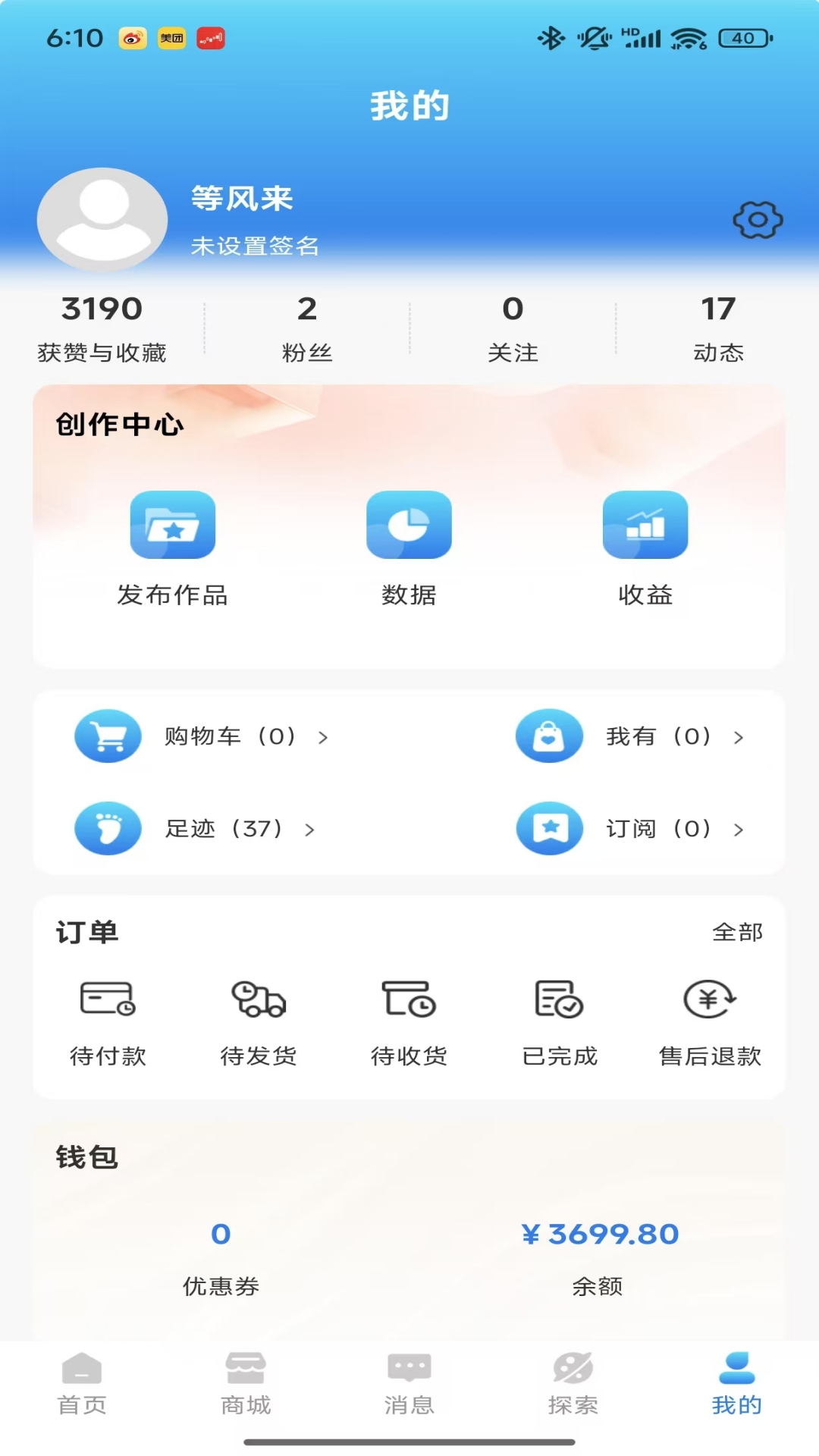View 全部 orders

click(x=737, y=932)
